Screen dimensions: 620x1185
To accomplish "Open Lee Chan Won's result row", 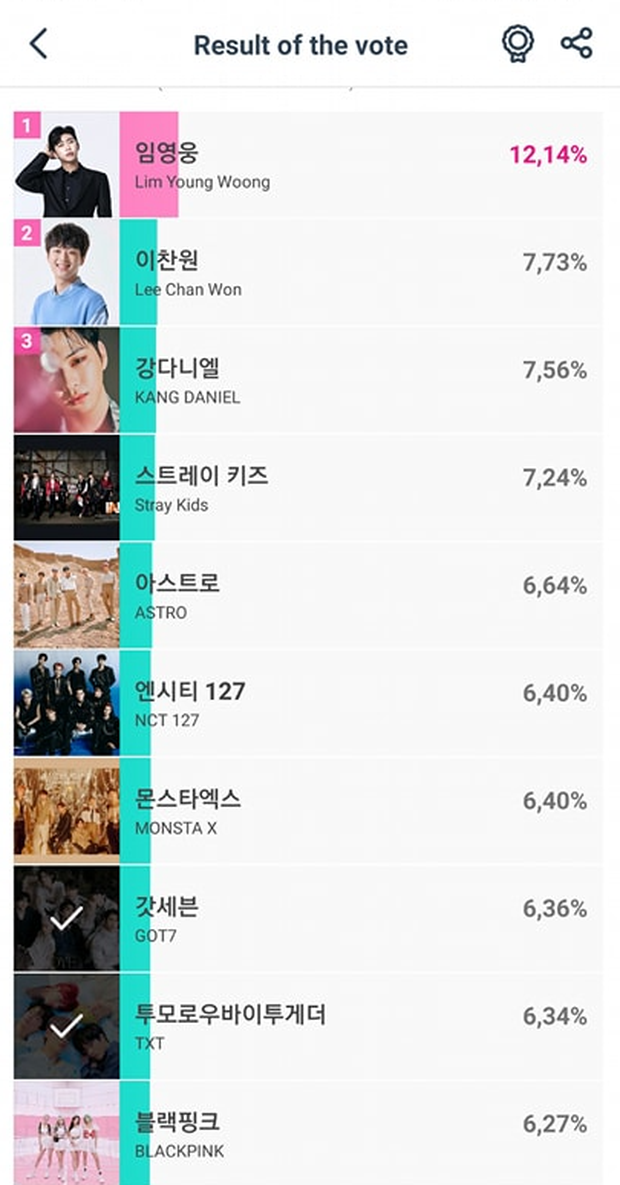I will (310, 272).
